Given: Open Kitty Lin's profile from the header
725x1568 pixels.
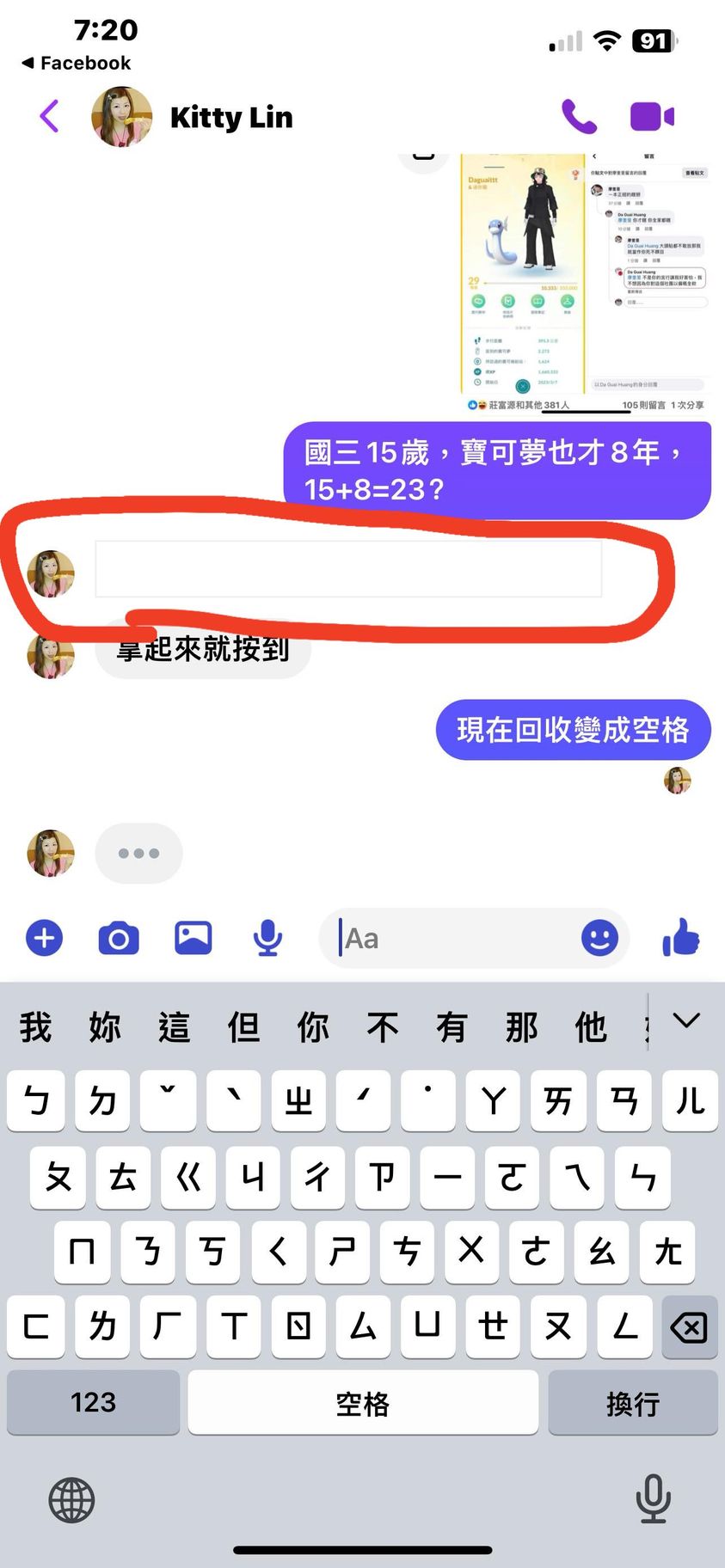Looking at the screenshot, I should pos(230,117).
